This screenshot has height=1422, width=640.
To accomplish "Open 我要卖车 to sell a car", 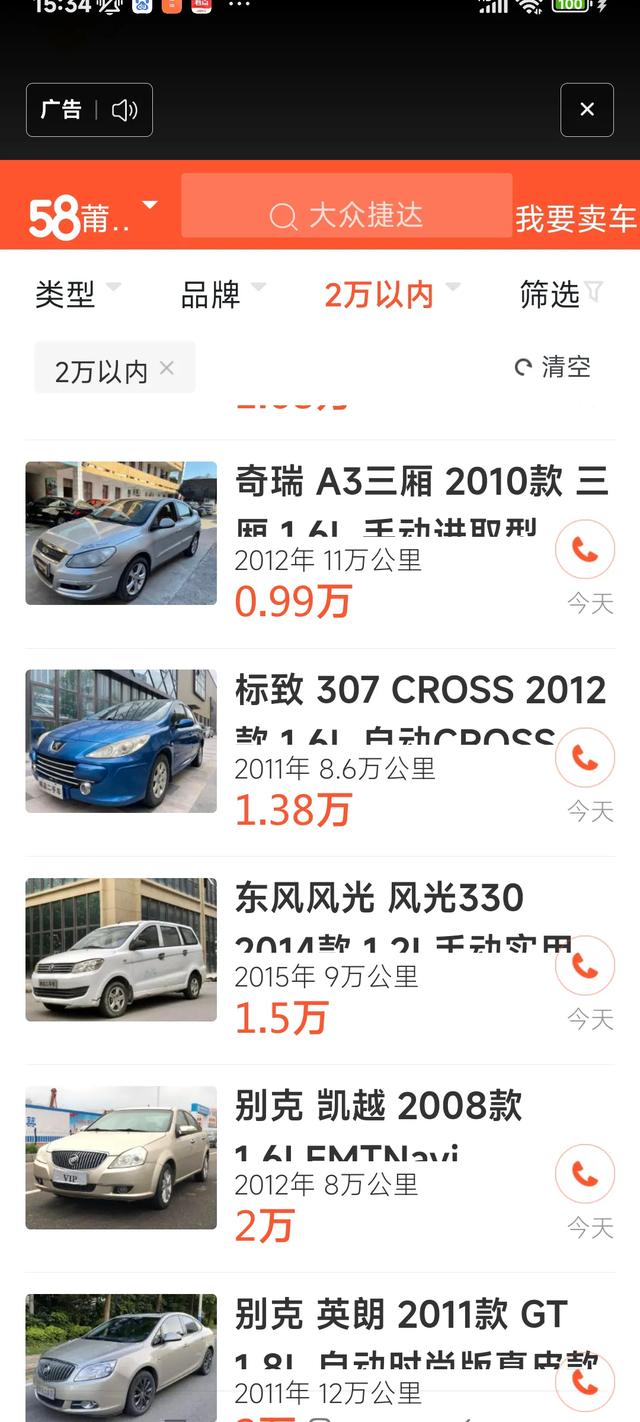I will click(x=575, y=219).
